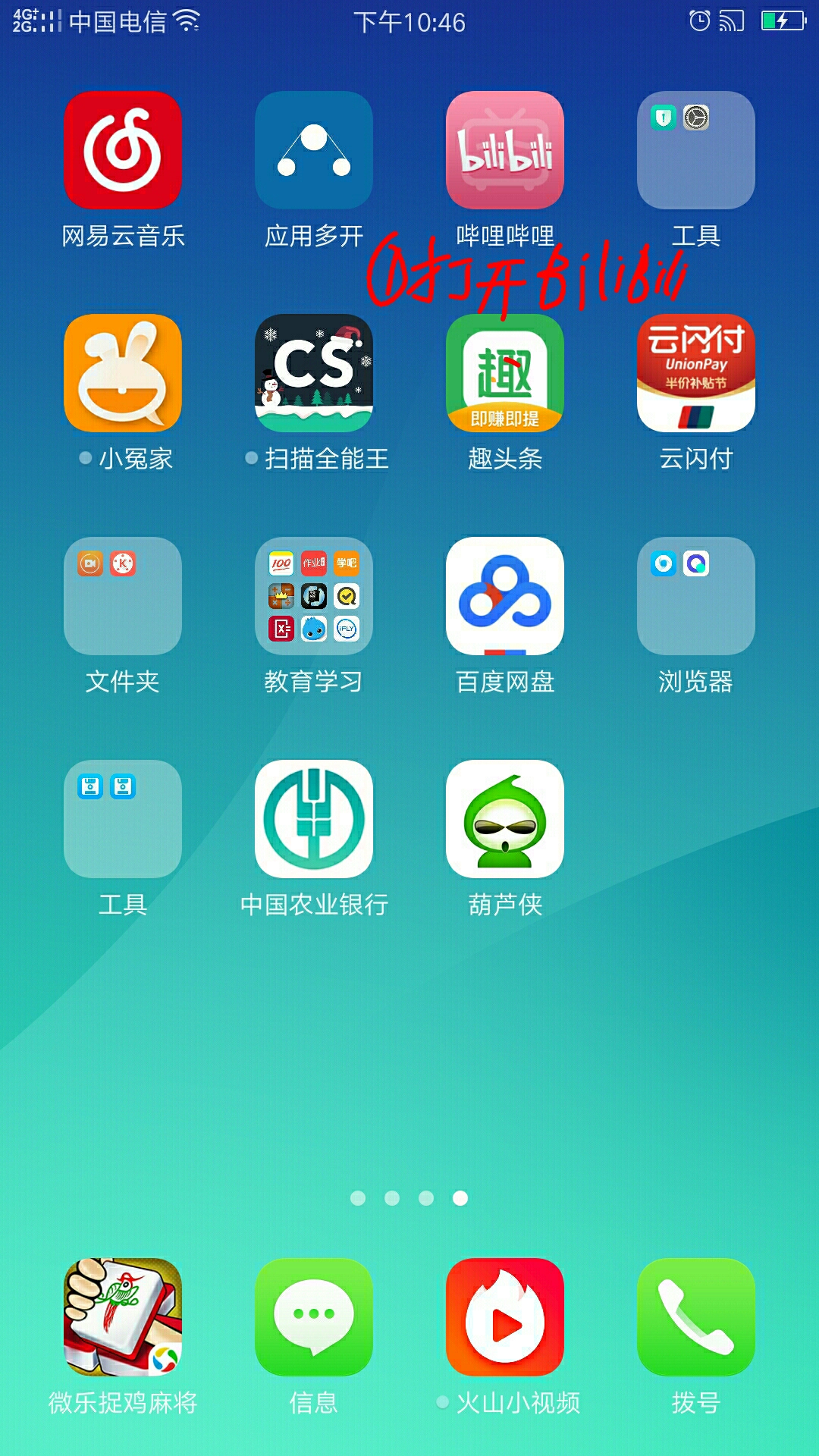
Task: Launch 云闪付 UnionPay app
Action: [696, 373]
